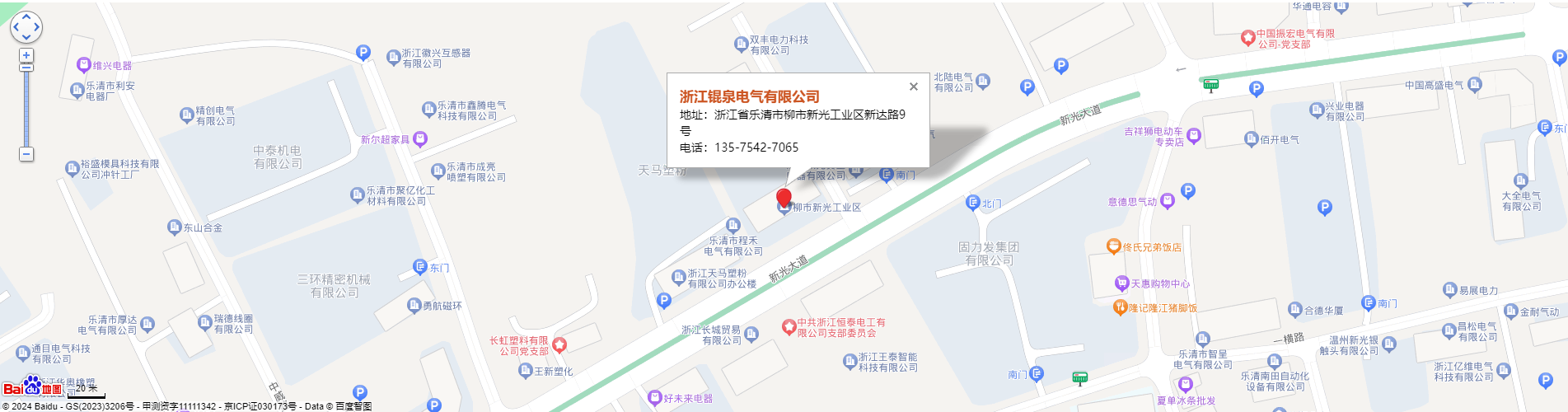Close the 浙江锟泉电气有限公司 info popup
This screenshot has height=412, width=1568.
click(x=913, y=87)
